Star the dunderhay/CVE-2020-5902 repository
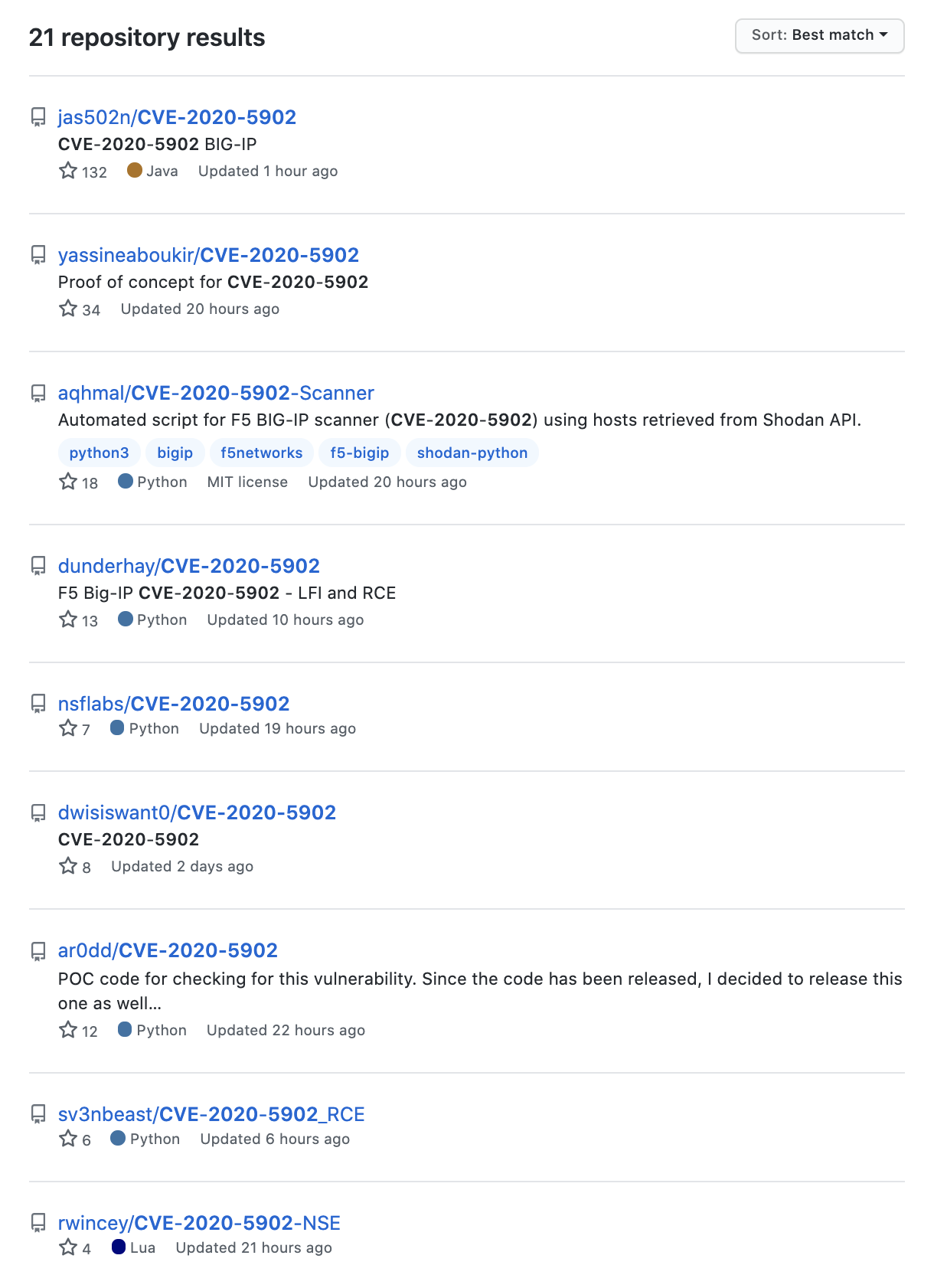 pyautogui.click(x=69, y=619)
